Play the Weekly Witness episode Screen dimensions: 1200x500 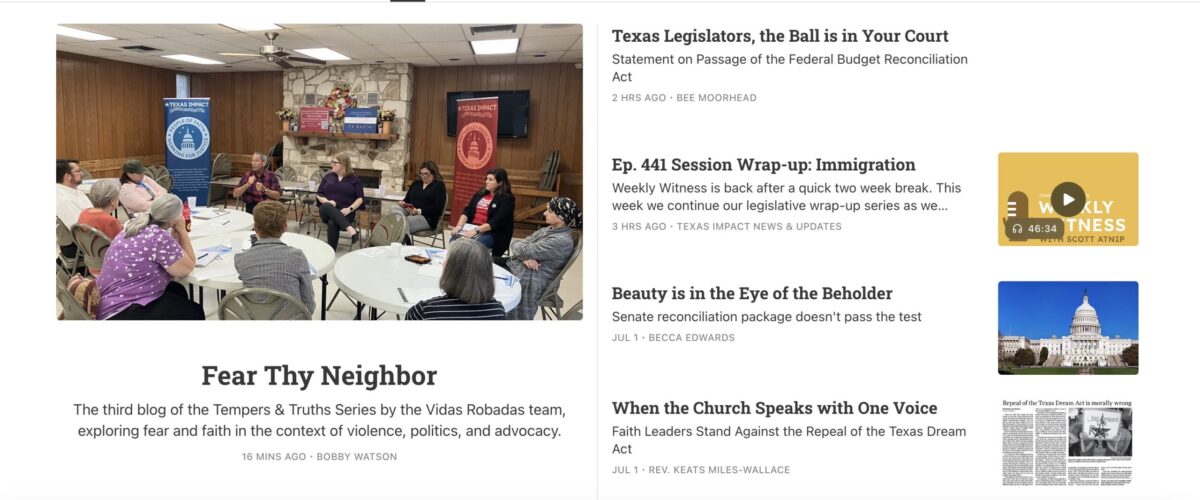1068,199
